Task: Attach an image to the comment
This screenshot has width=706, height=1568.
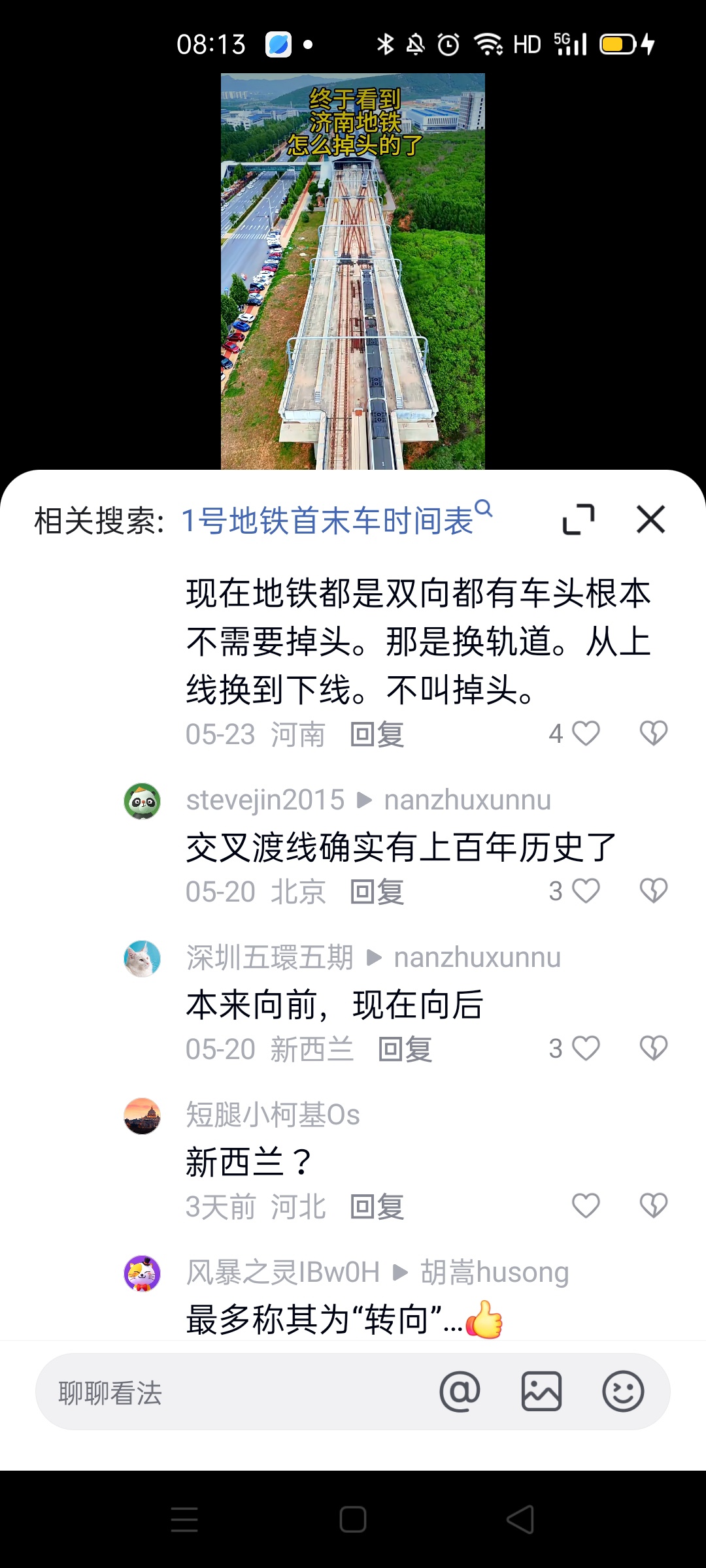Action: pyautogui.click(x=541, y=1392)
